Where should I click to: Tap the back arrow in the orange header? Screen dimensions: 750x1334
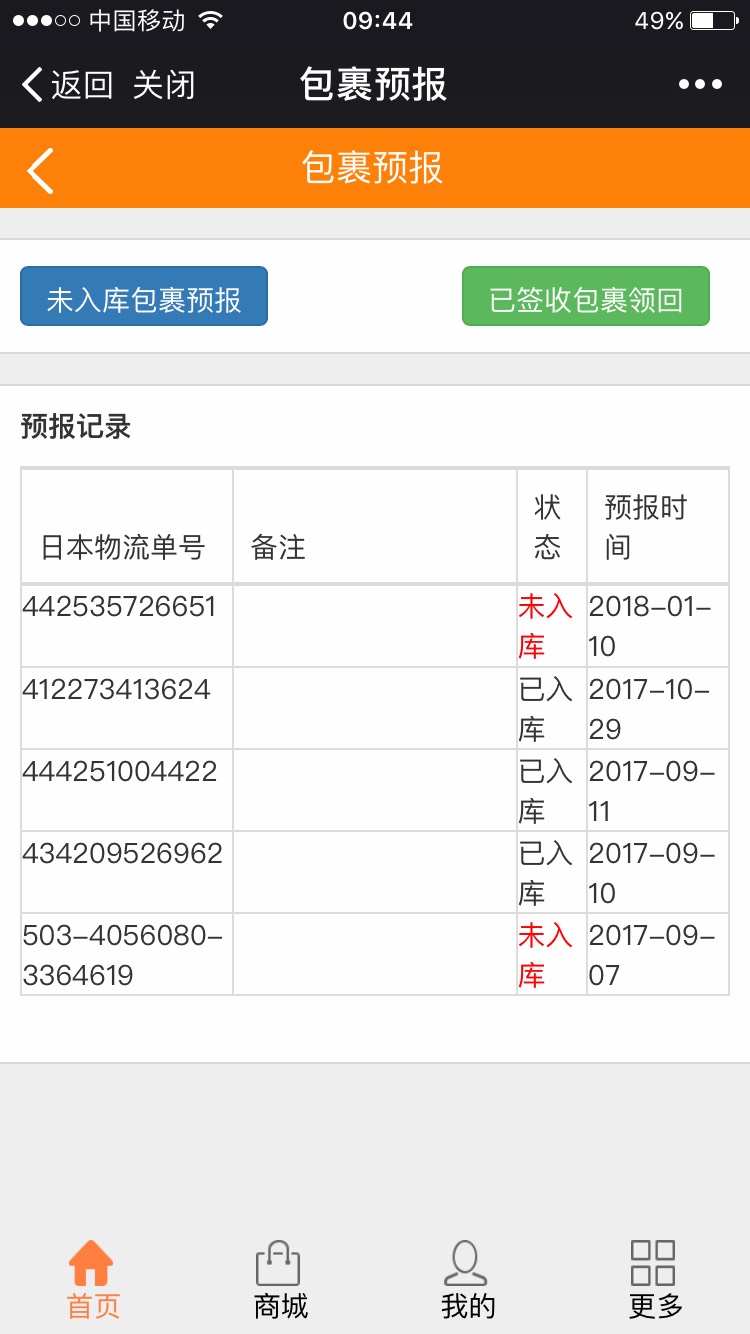(40, 170)
